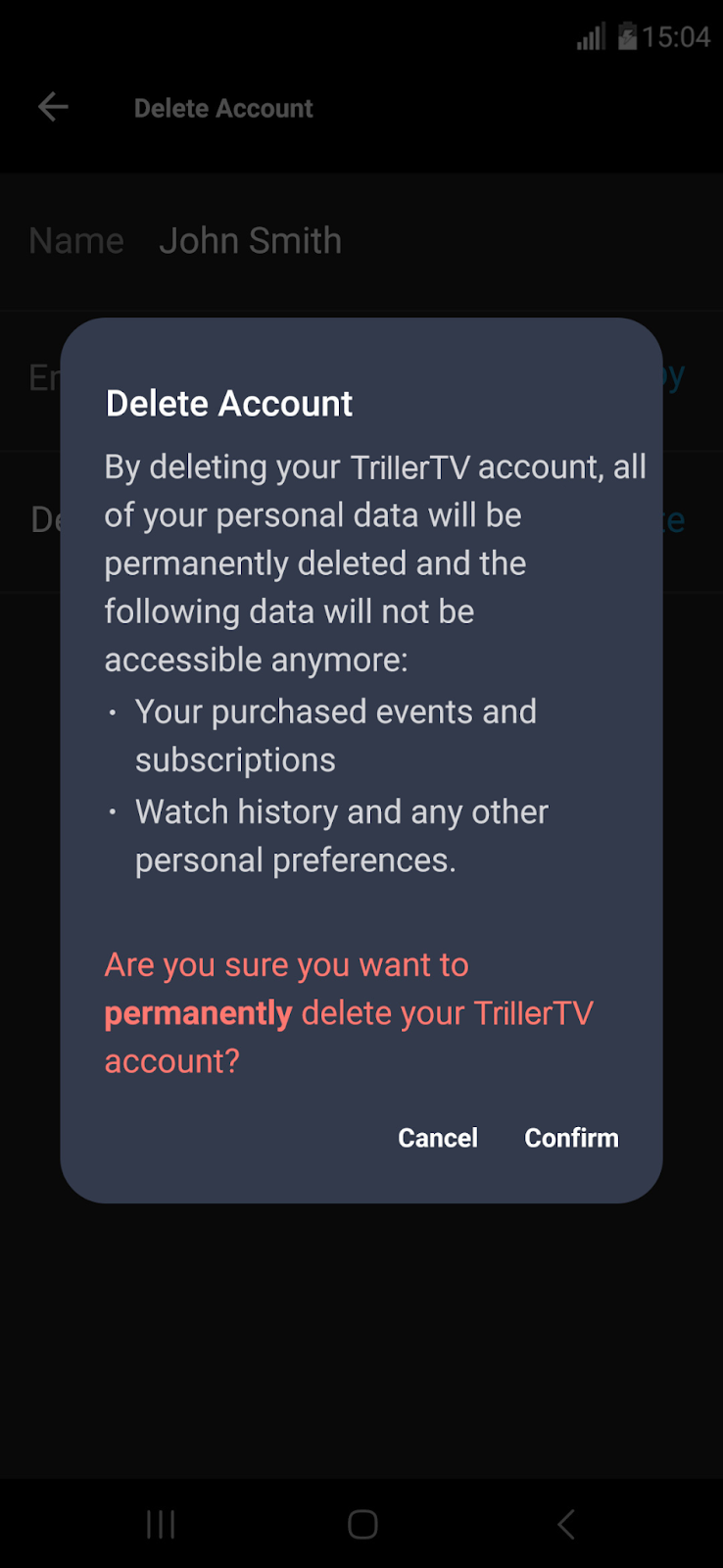Confirm permanent deletion of your TrillerTV account

[571, 1138]
